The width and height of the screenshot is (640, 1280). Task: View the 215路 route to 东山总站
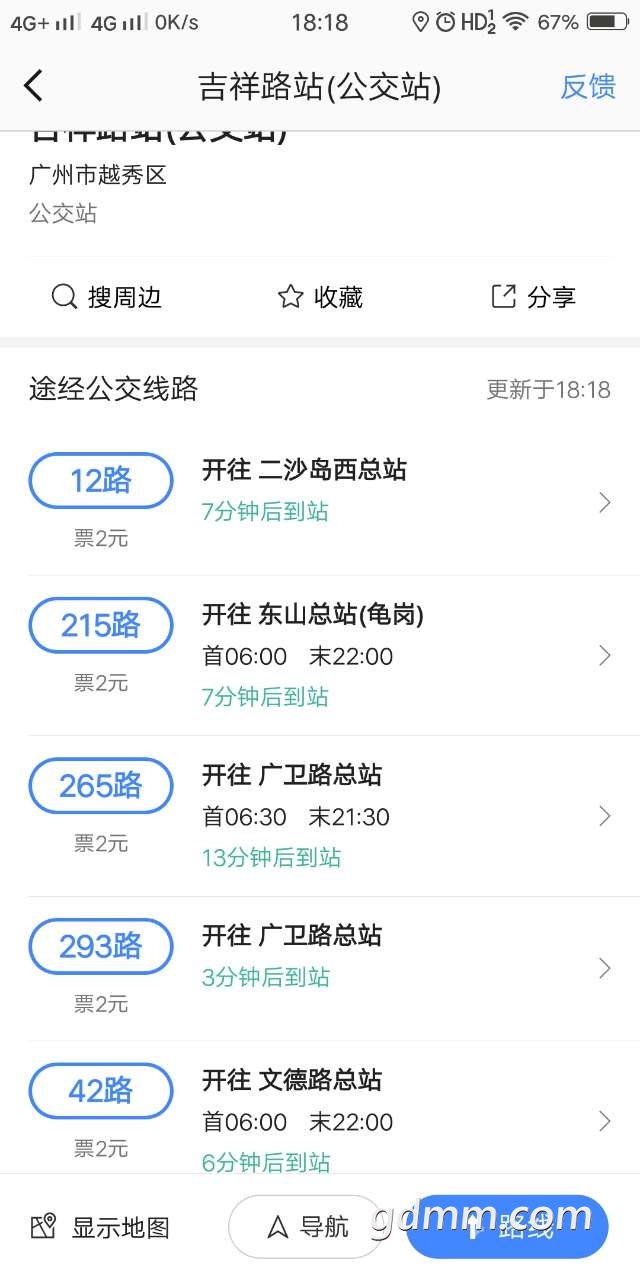(x=320, y=655)
